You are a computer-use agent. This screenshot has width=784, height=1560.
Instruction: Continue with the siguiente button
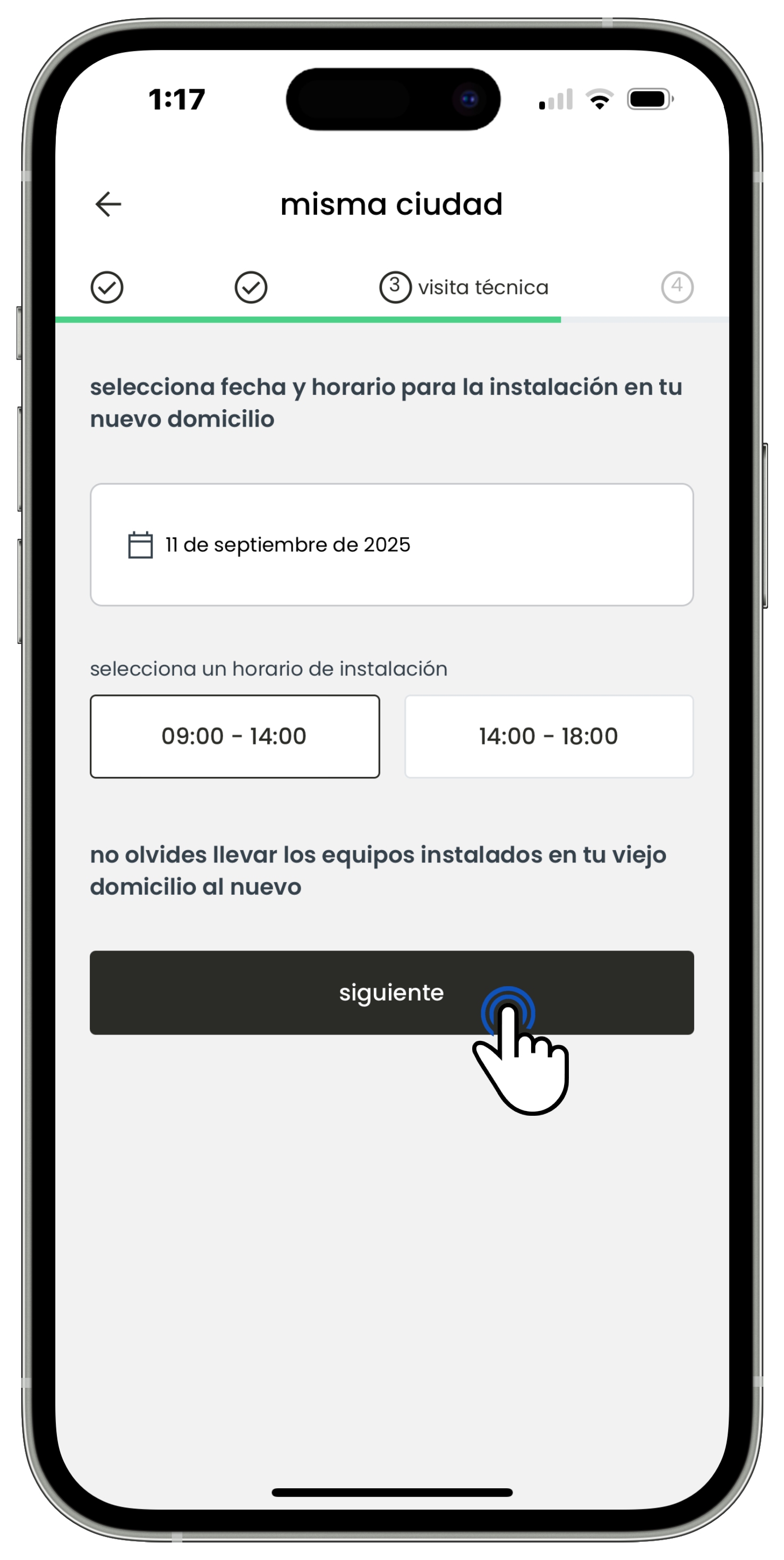click(391, 993)
